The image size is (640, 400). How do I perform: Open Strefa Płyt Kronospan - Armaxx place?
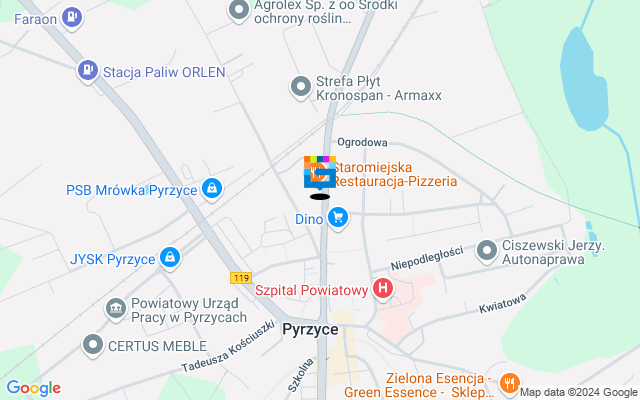coord(300,87)
